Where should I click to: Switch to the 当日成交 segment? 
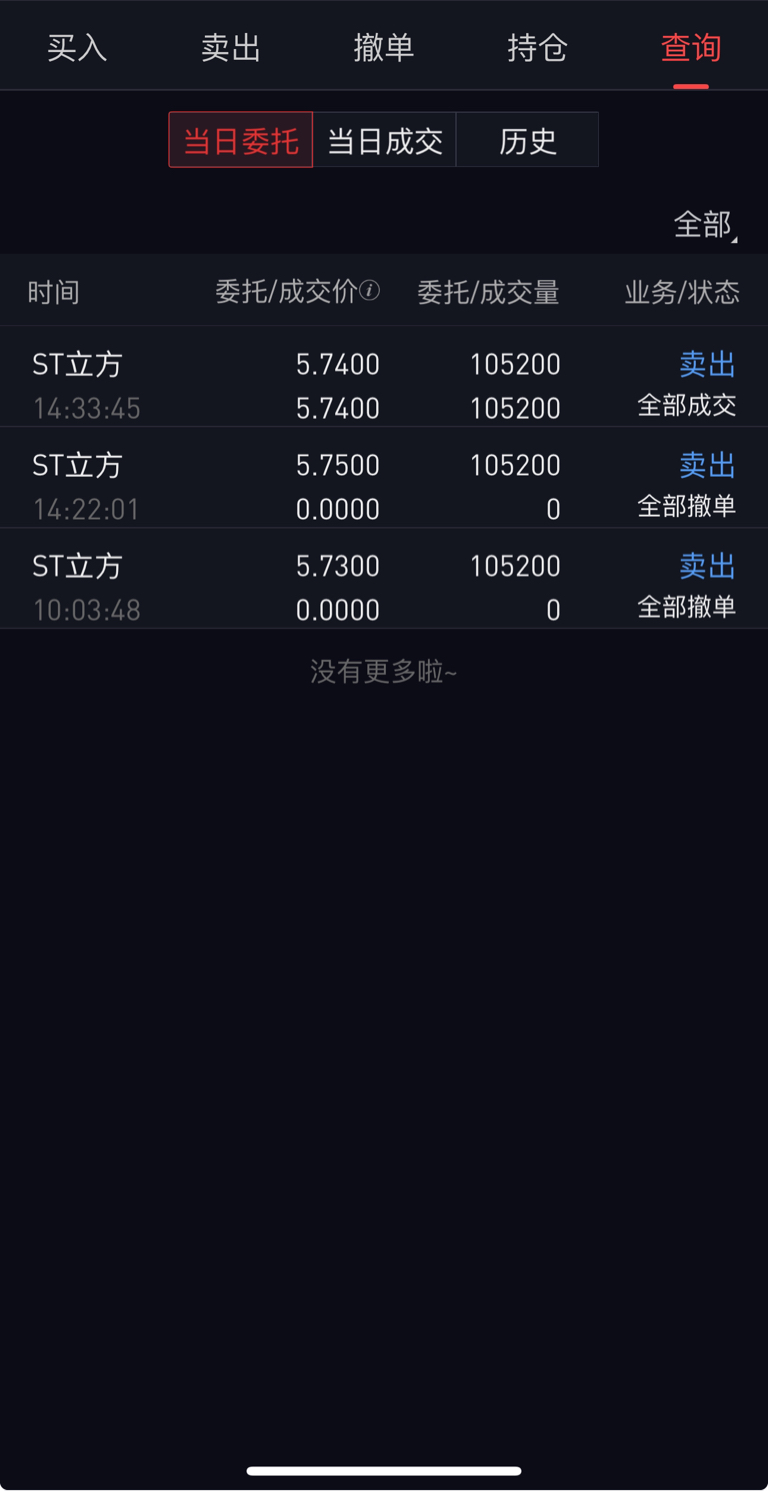tap(385, 140)
